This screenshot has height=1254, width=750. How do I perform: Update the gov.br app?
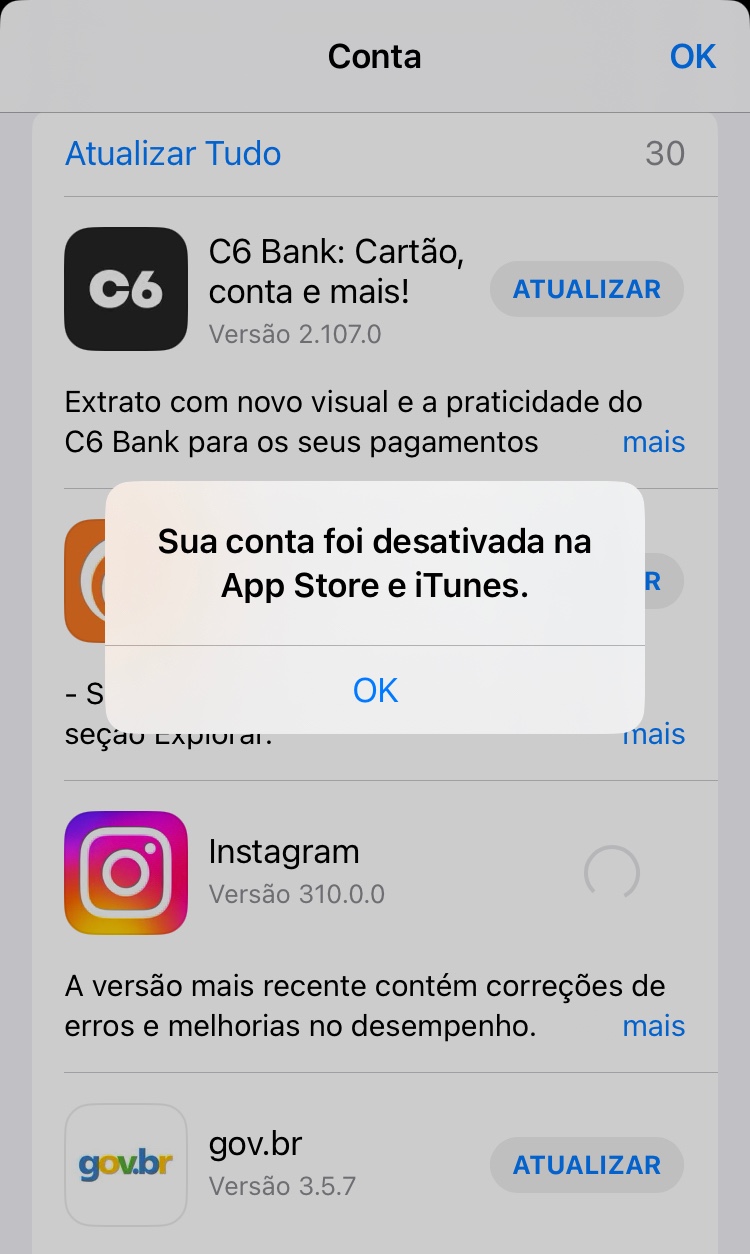tap(587, 1165)
